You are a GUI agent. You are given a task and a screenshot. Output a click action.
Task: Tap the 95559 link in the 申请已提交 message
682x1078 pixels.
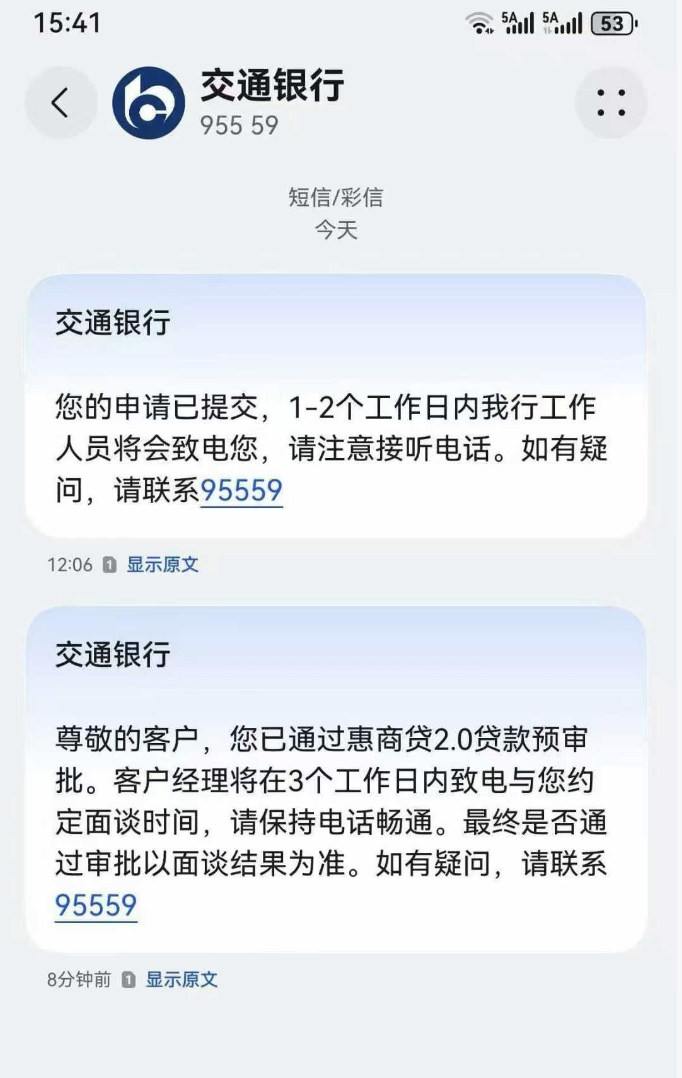click(x=241, y=491)
